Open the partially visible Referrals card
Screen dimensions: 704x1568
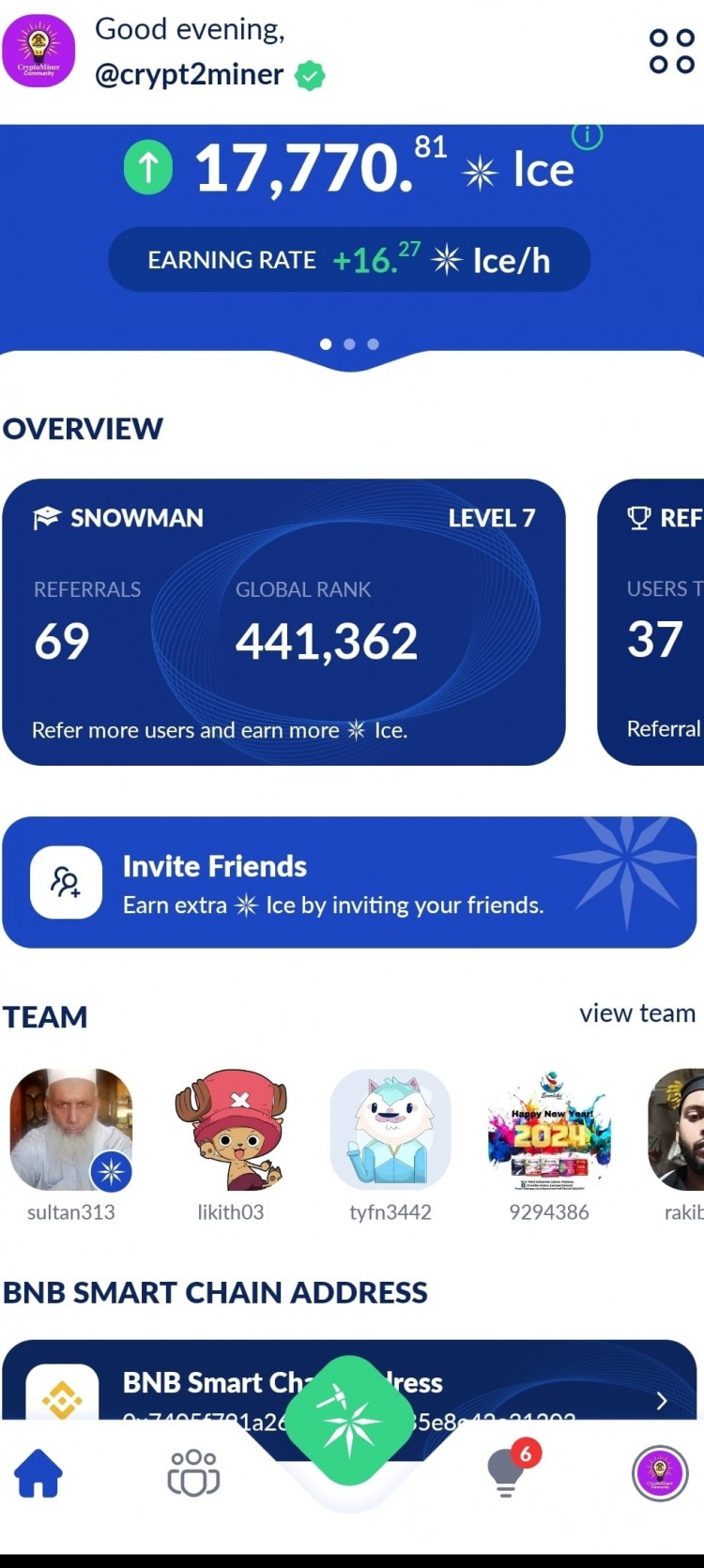point(657,622)
